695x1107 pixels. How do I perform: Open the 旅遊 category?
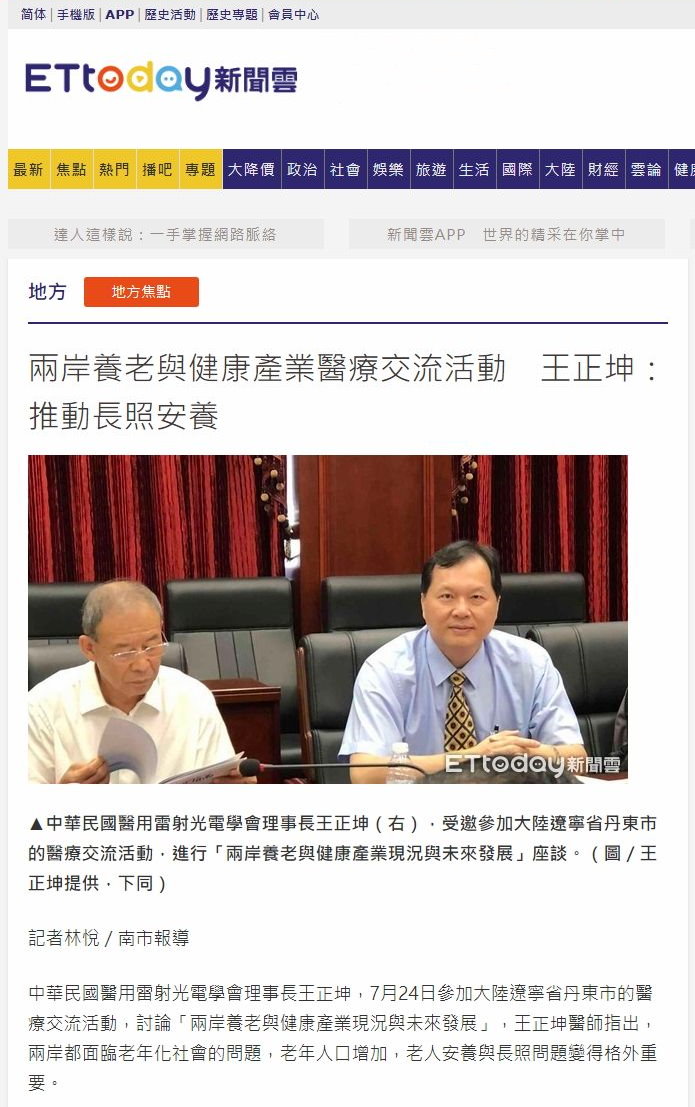point(431,170)
